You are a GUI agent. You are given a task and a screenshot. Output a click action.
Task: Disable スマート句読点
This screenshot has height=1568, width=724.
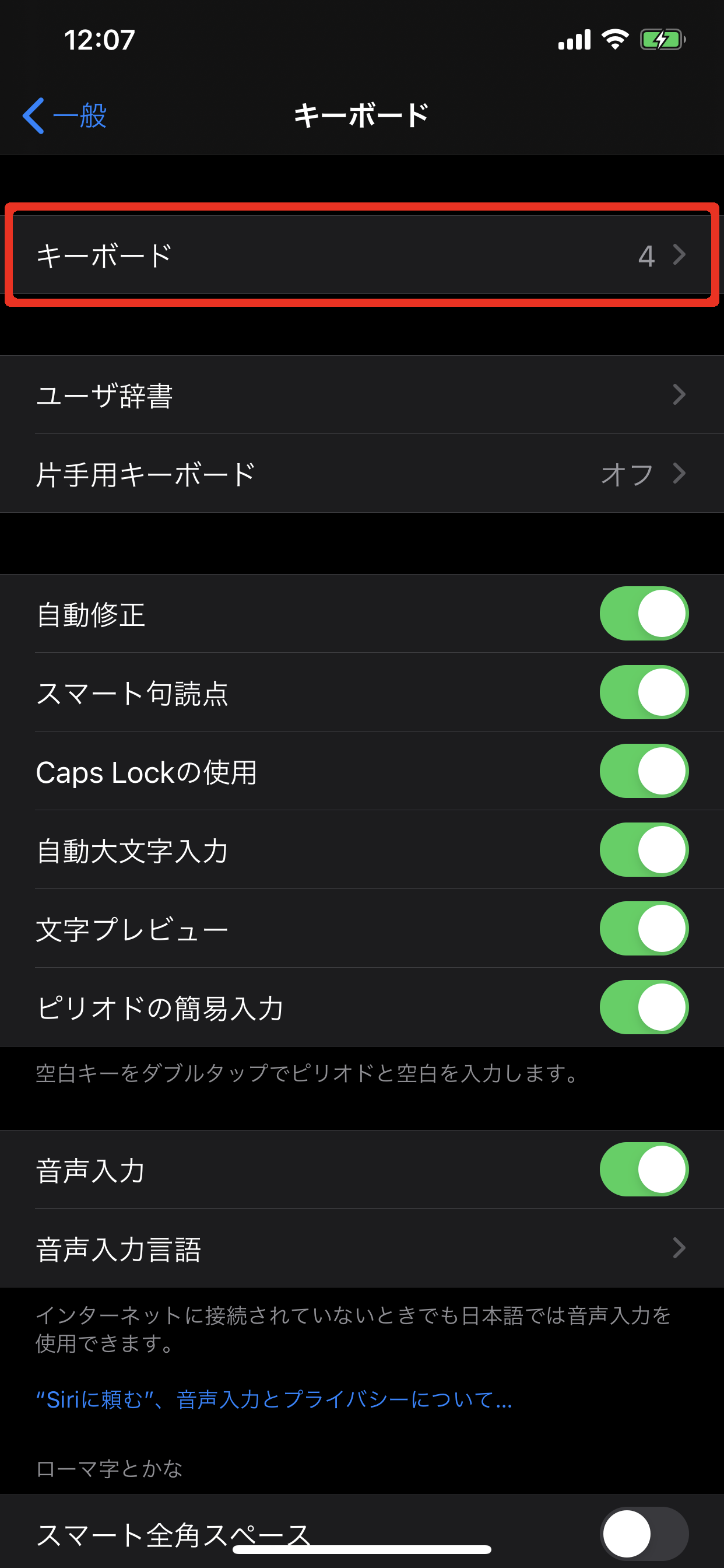643,692
